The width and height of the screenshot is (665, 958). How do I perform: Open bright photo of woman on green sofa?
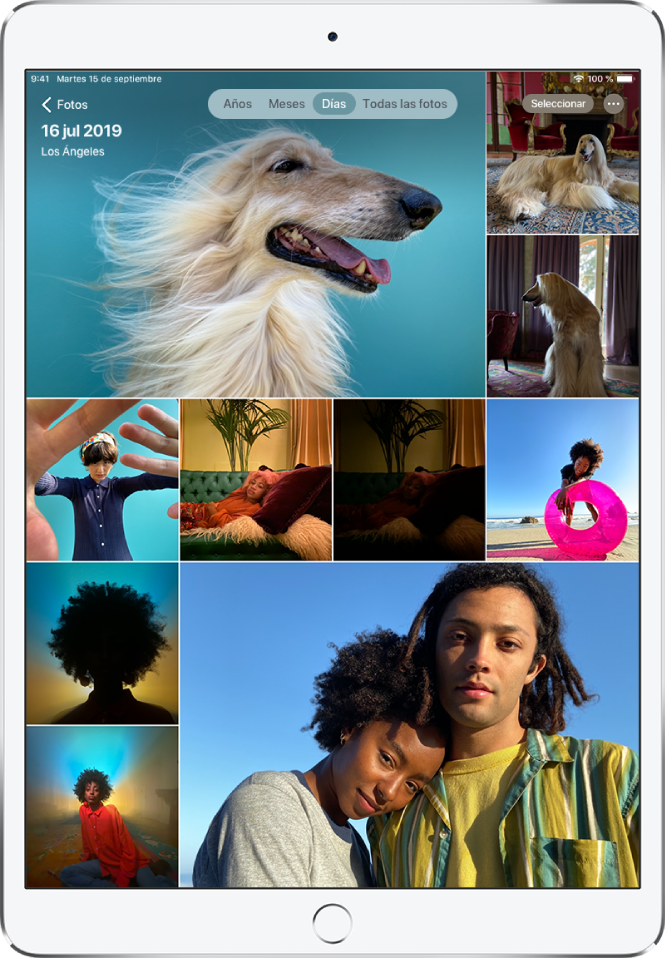(x=256, y=480)
